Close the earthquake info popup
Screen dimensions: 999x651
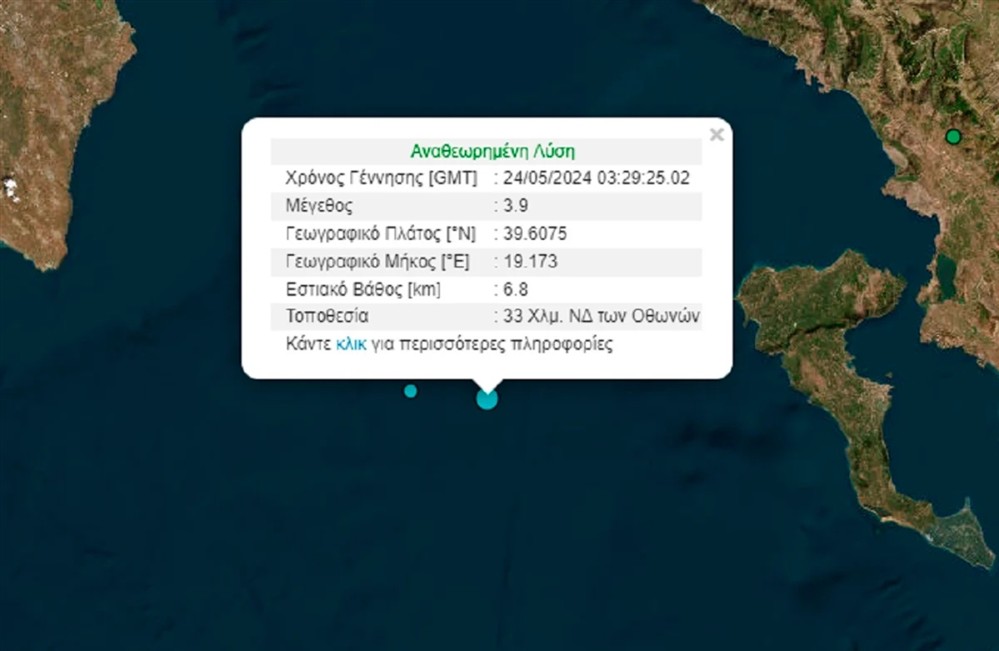coord(716,135)
